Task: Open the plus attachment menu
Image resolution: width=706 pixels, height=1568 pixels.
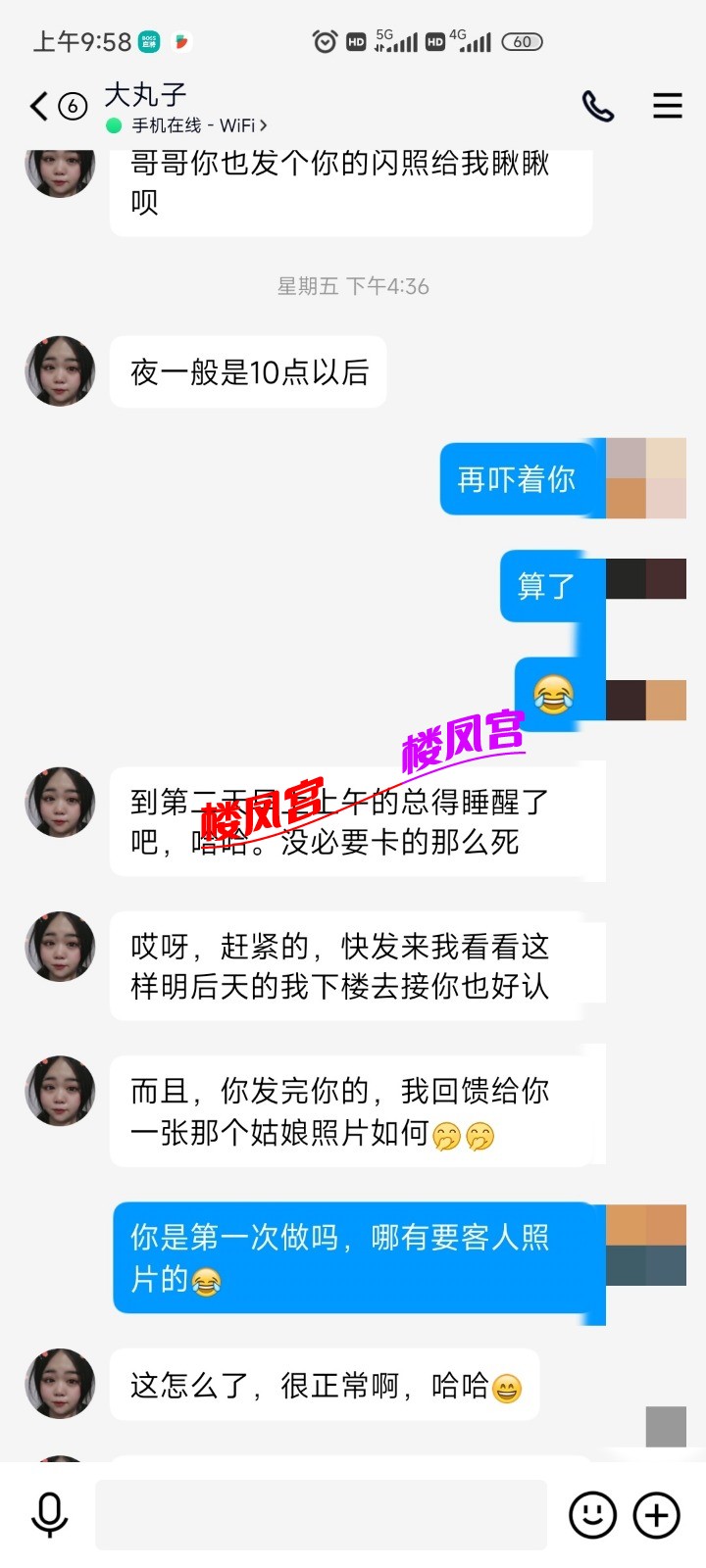Action: (656, 1515)
